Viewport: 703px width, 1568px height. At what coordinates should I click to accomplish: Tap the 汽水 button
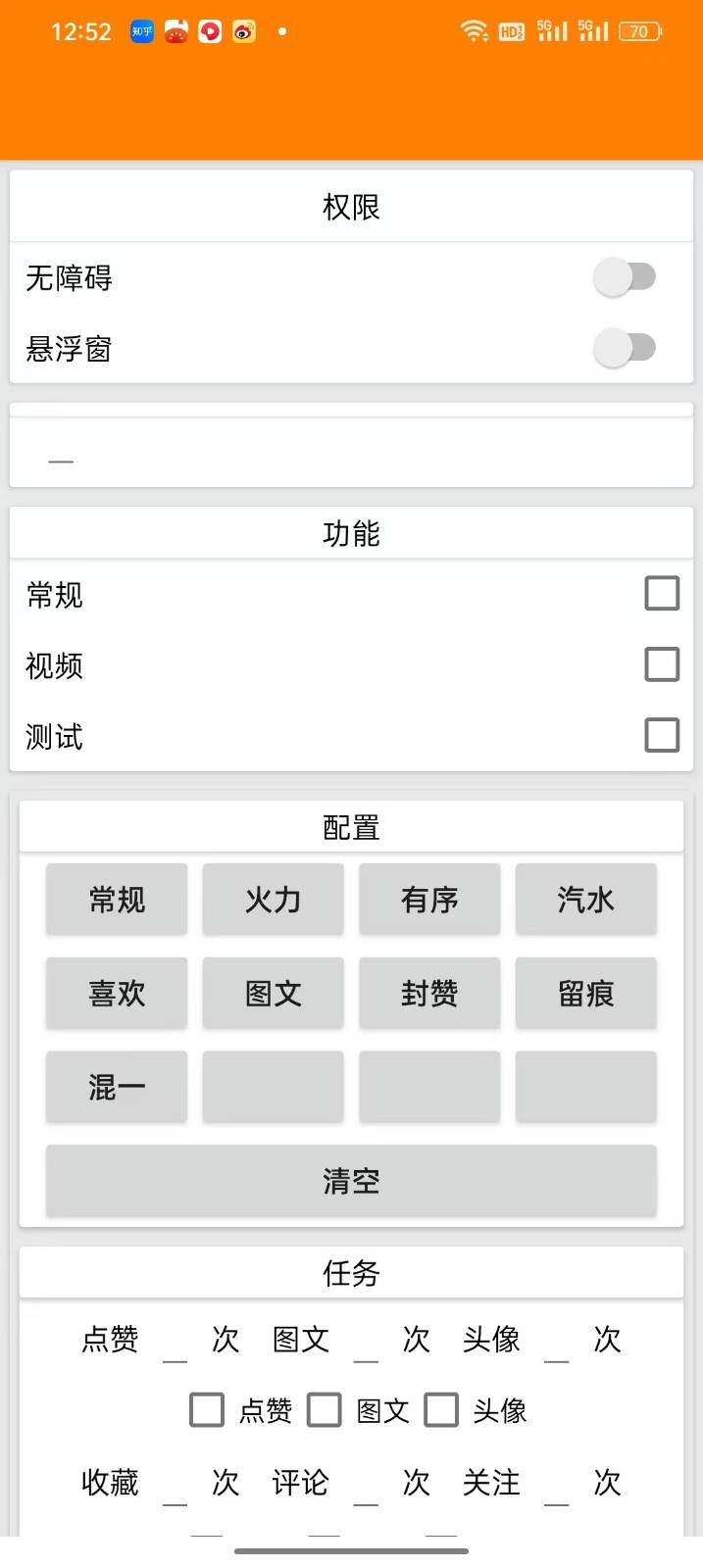click(x=586, y=899)
